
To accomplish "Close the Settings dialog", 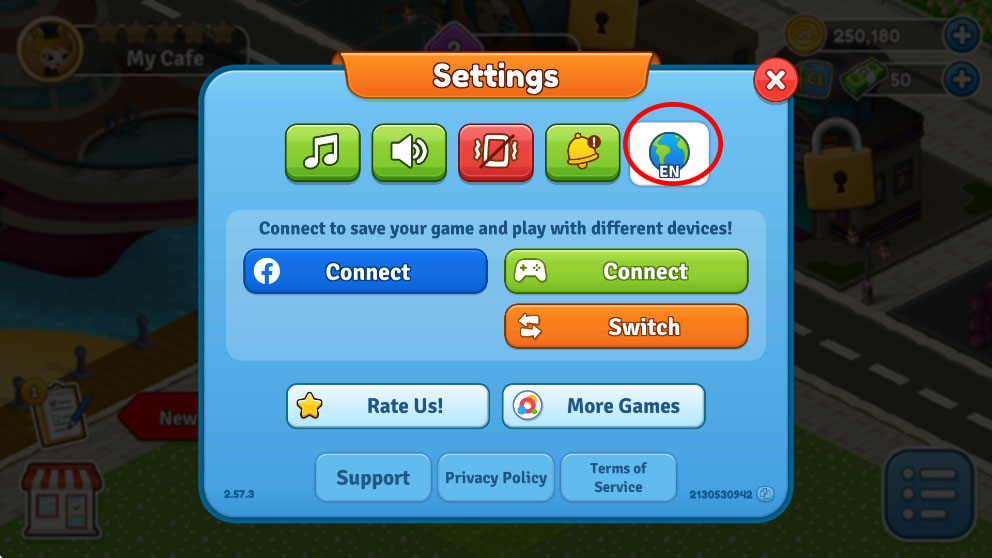I will coord(774,82).
